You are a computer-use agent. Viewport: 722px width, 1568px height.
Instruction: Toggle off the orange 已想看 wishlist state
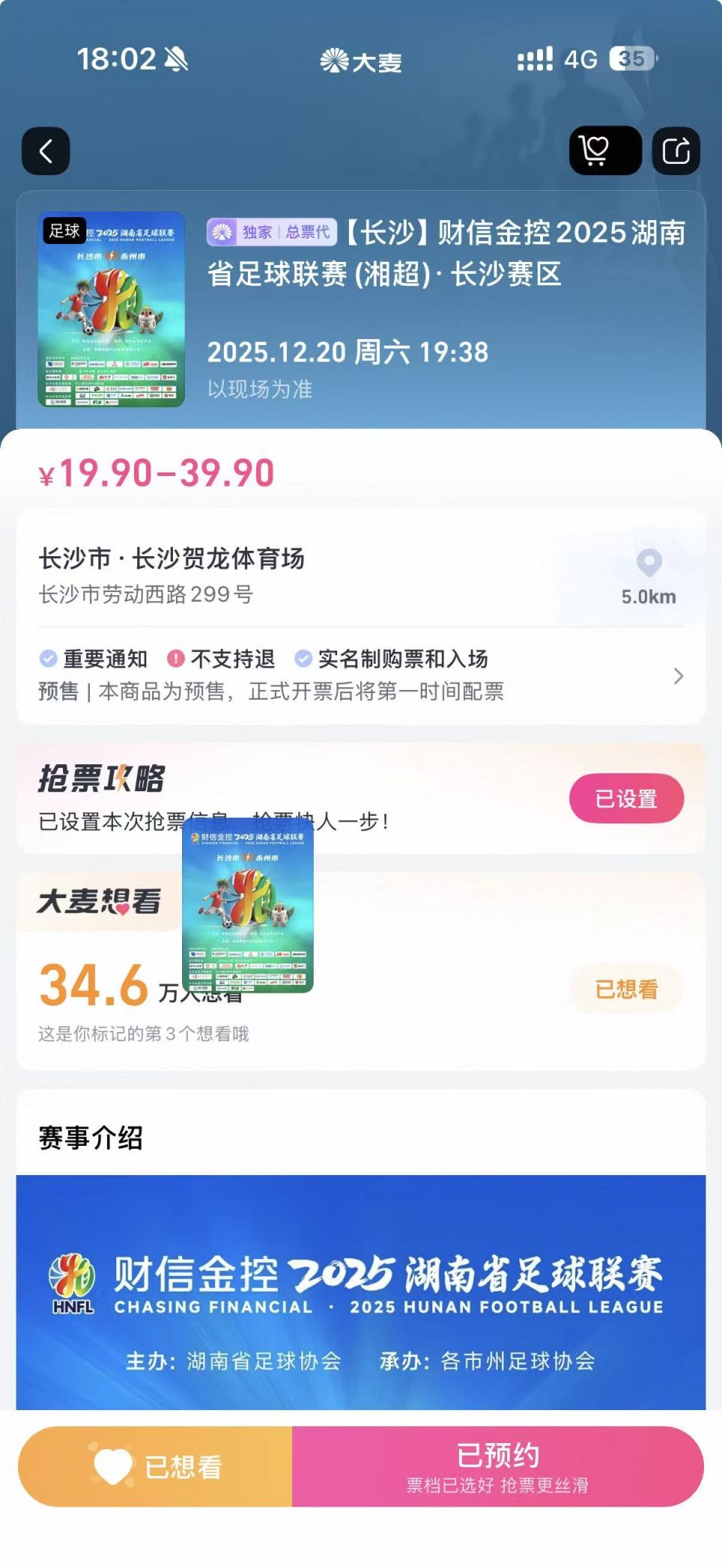[x=624, y=988]
